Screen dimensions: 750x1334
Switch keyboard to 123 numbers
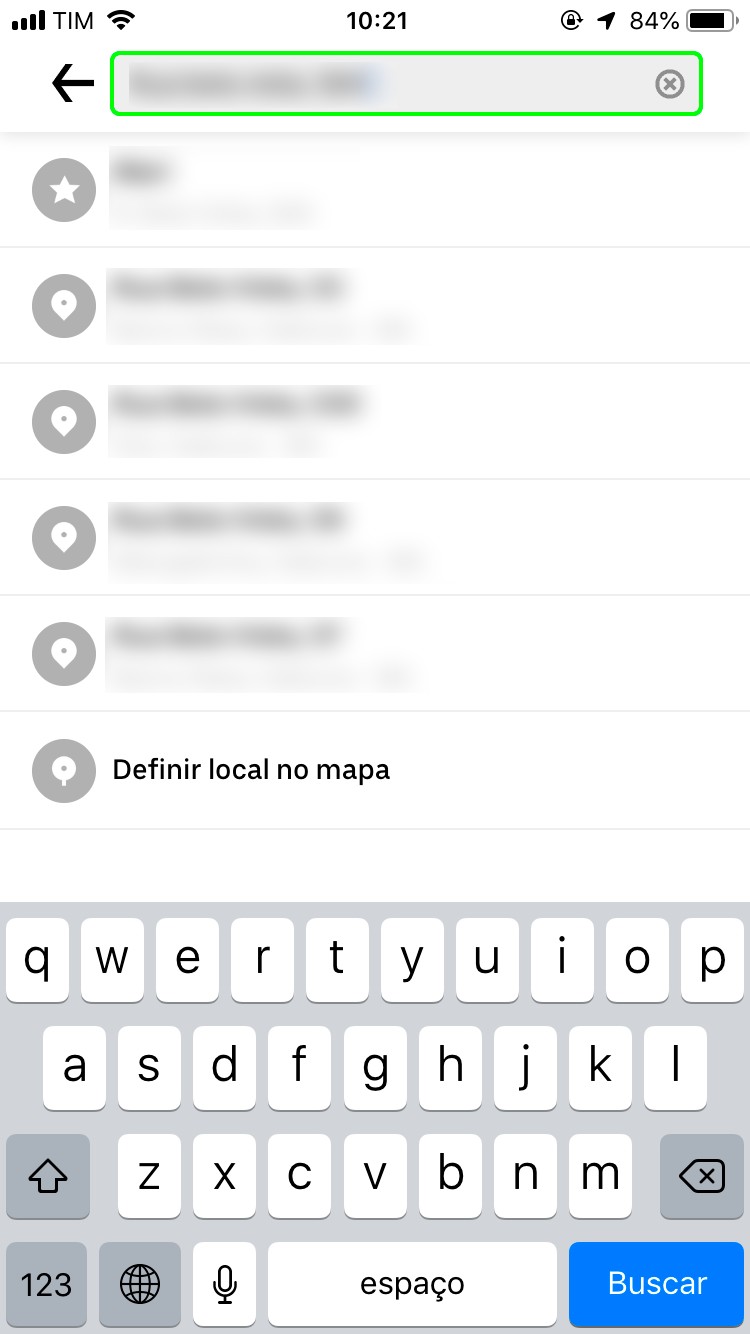[46, 1283]
